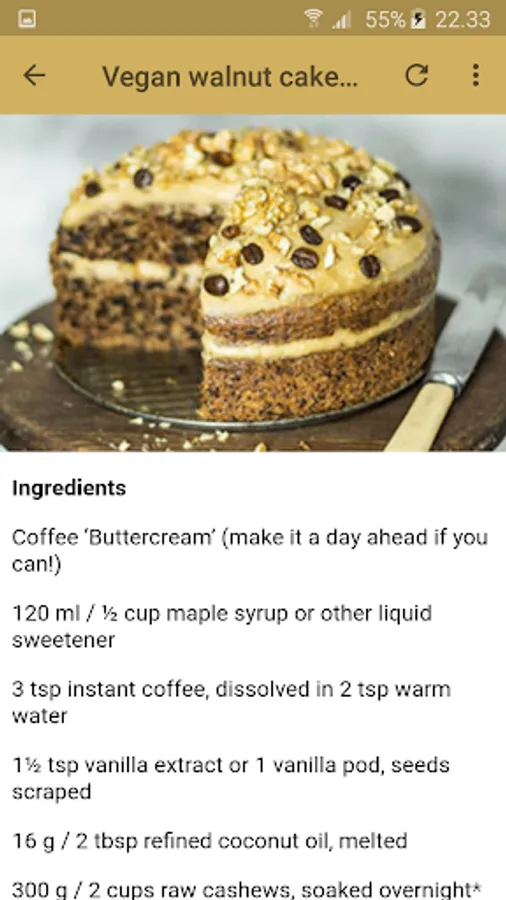This screenshot has width=506, height=900.
Task: Go back using the arrow icon
Action: pyautogui.click(x=34, y=75)
